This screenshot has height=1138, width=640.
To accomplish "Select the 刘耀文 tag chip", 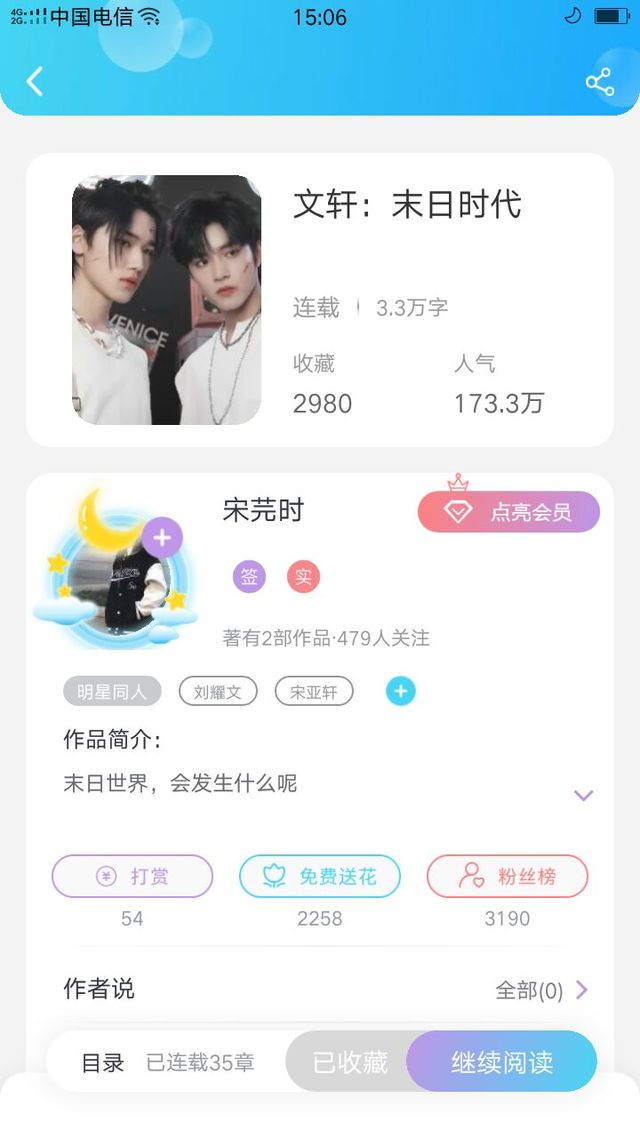I will [x=218, y=692].
